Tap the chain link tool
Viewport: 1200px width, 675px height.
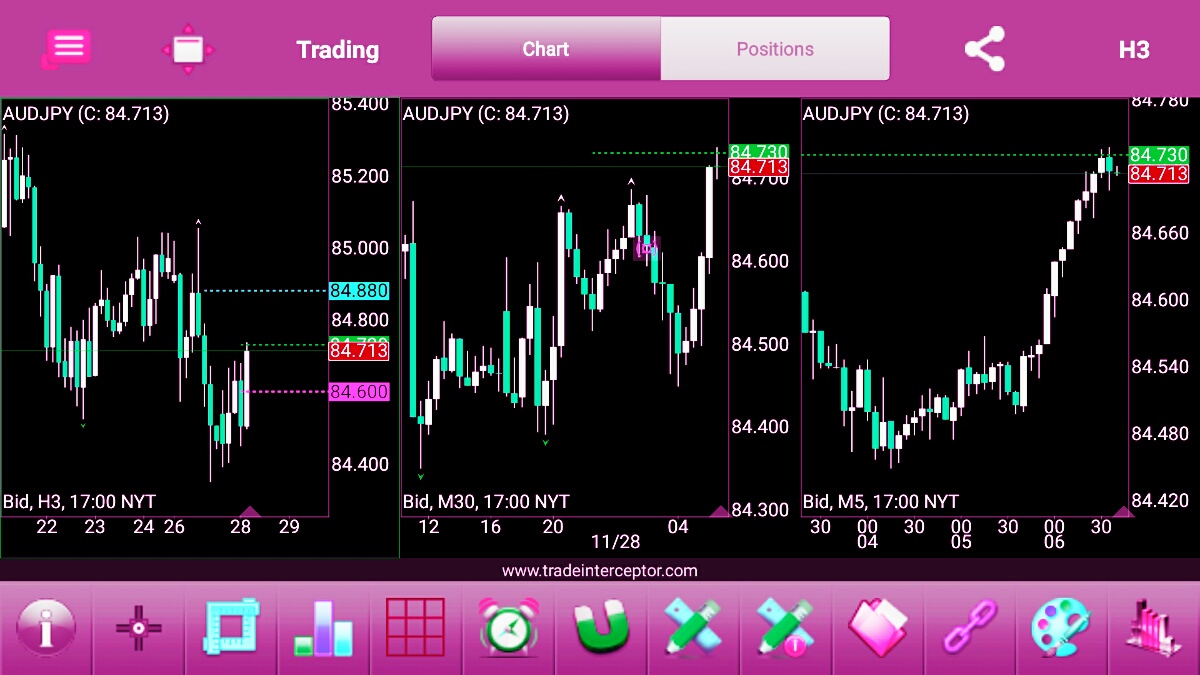click(x=971, y=628)
